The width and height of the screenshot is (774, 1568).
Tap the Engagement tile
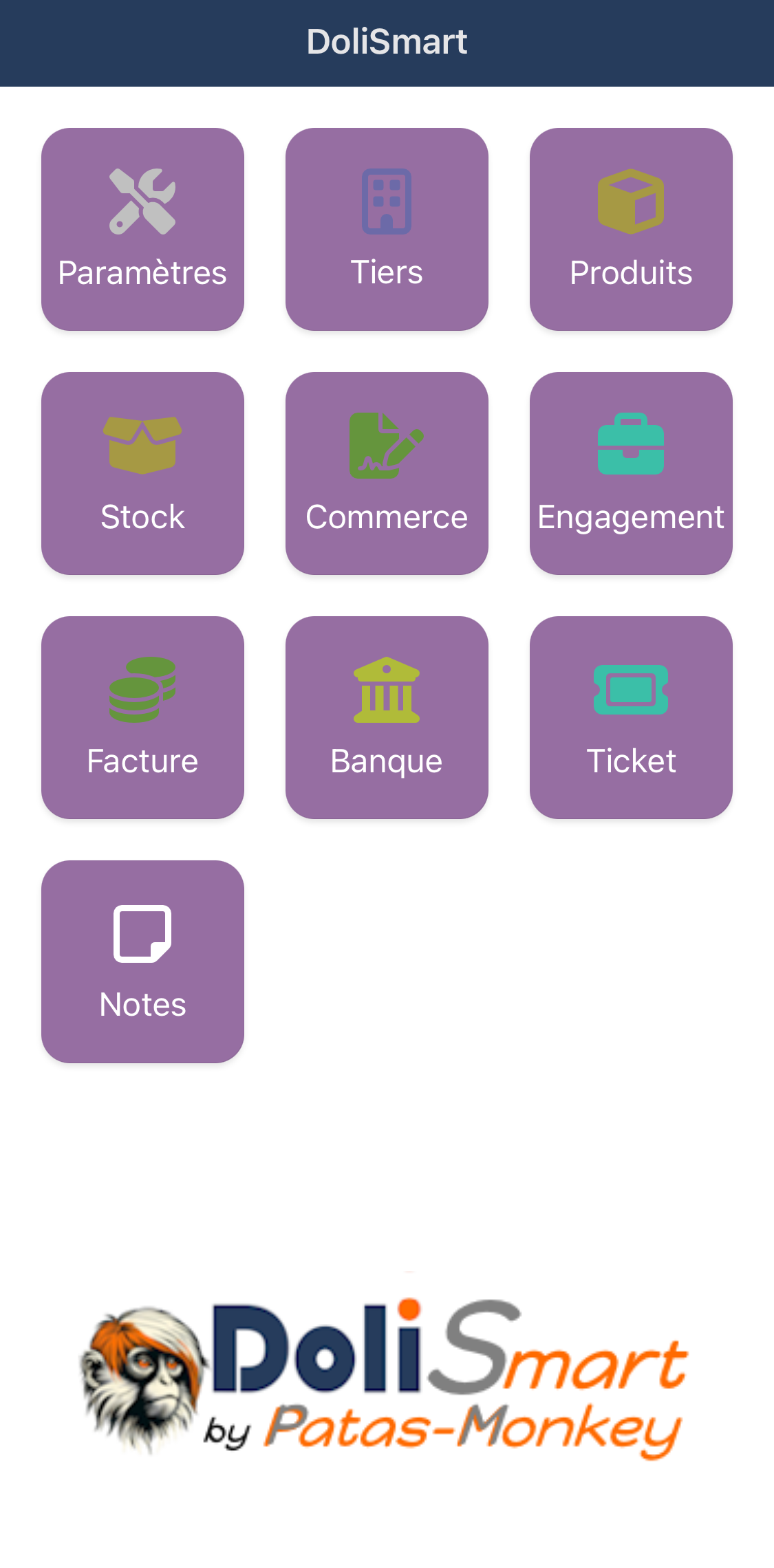(x=631, y=473)
